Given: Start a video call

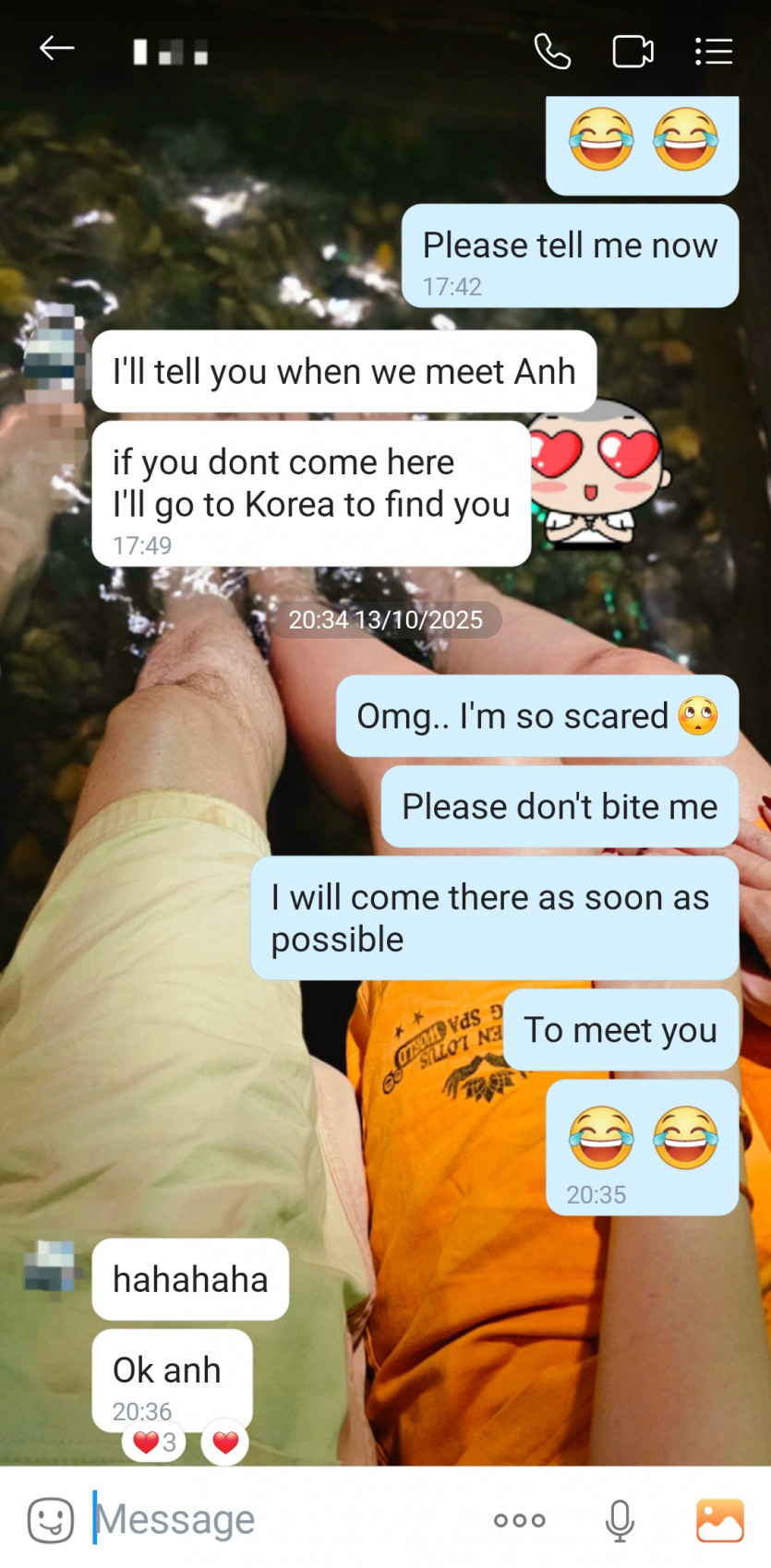Looking at the screenshot, I should pos(632,52).
